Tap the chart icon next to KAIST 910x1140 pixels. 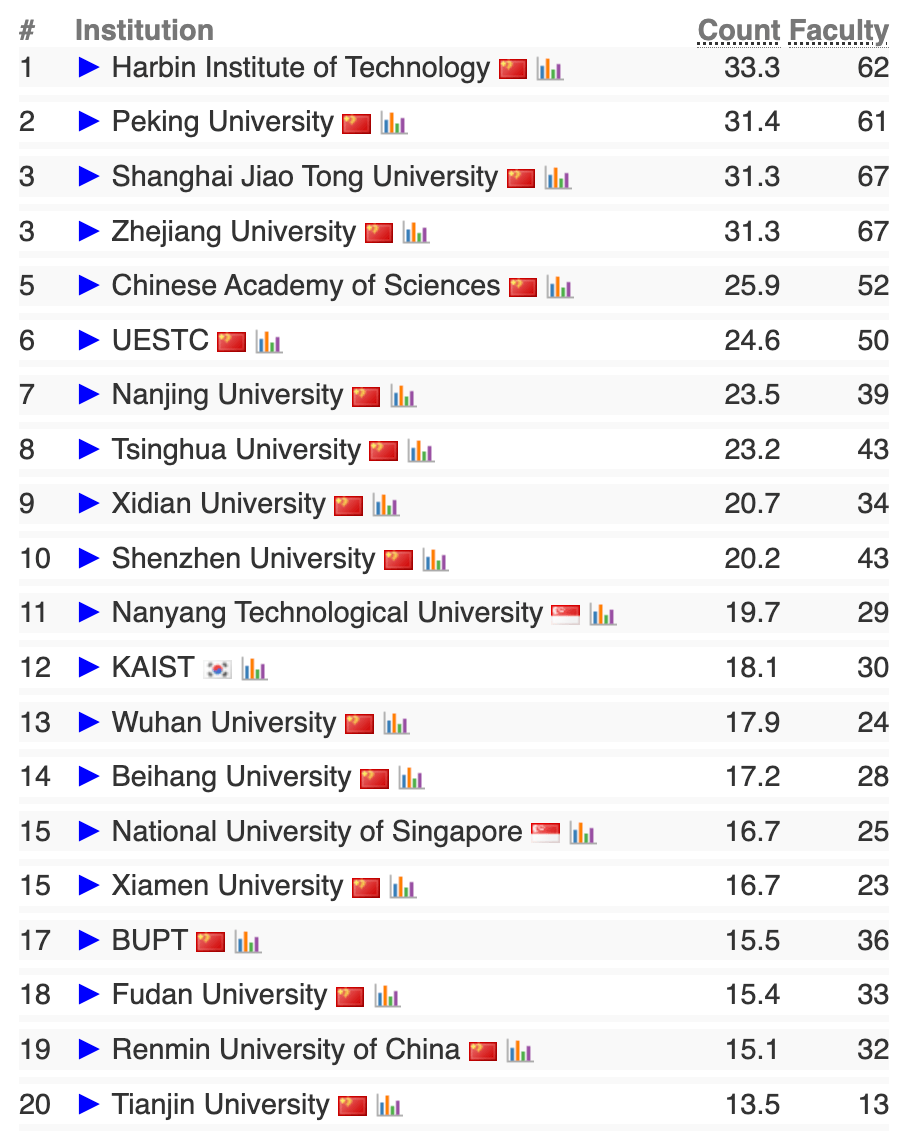coord(254,668)
